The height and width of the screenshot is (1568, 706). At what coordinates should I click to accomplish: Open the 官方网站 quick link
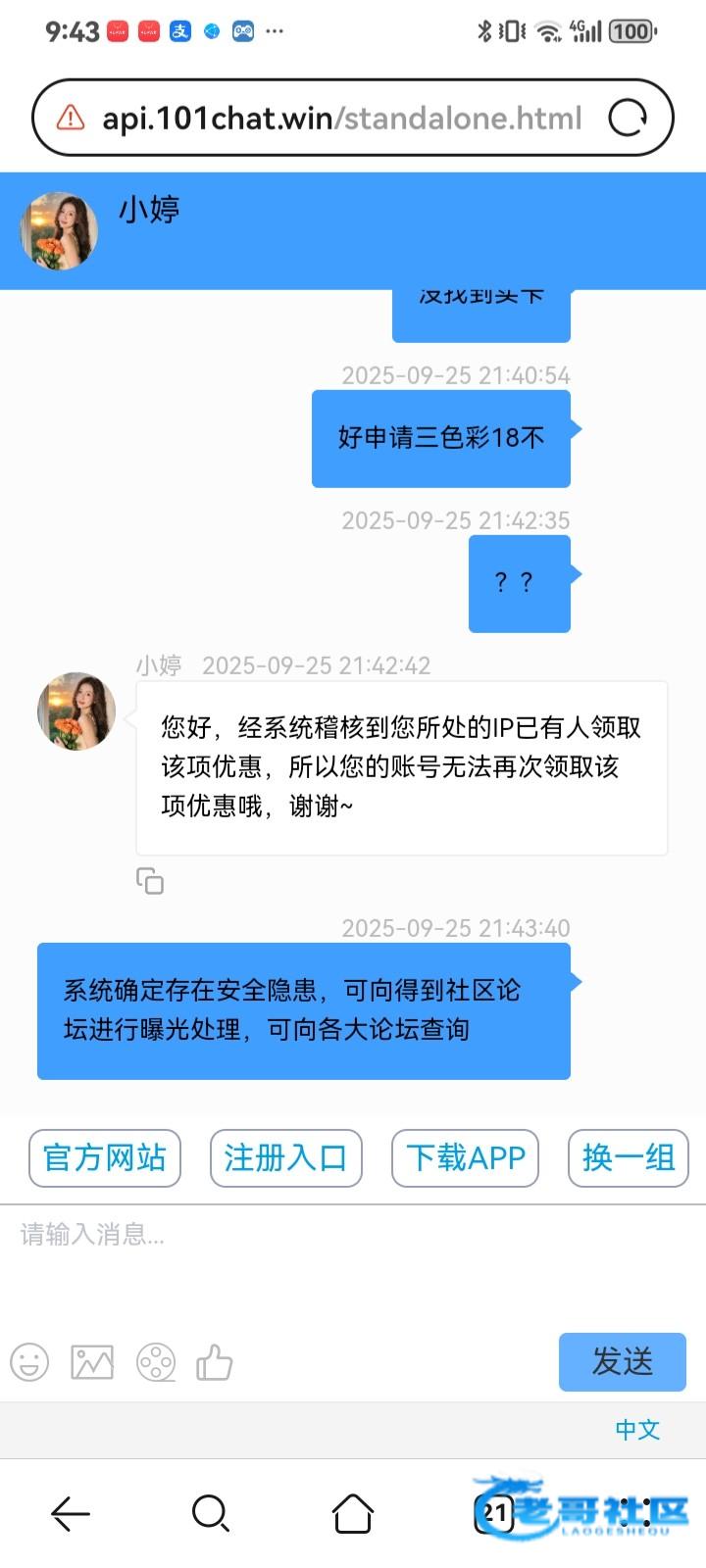point(105,1158)
